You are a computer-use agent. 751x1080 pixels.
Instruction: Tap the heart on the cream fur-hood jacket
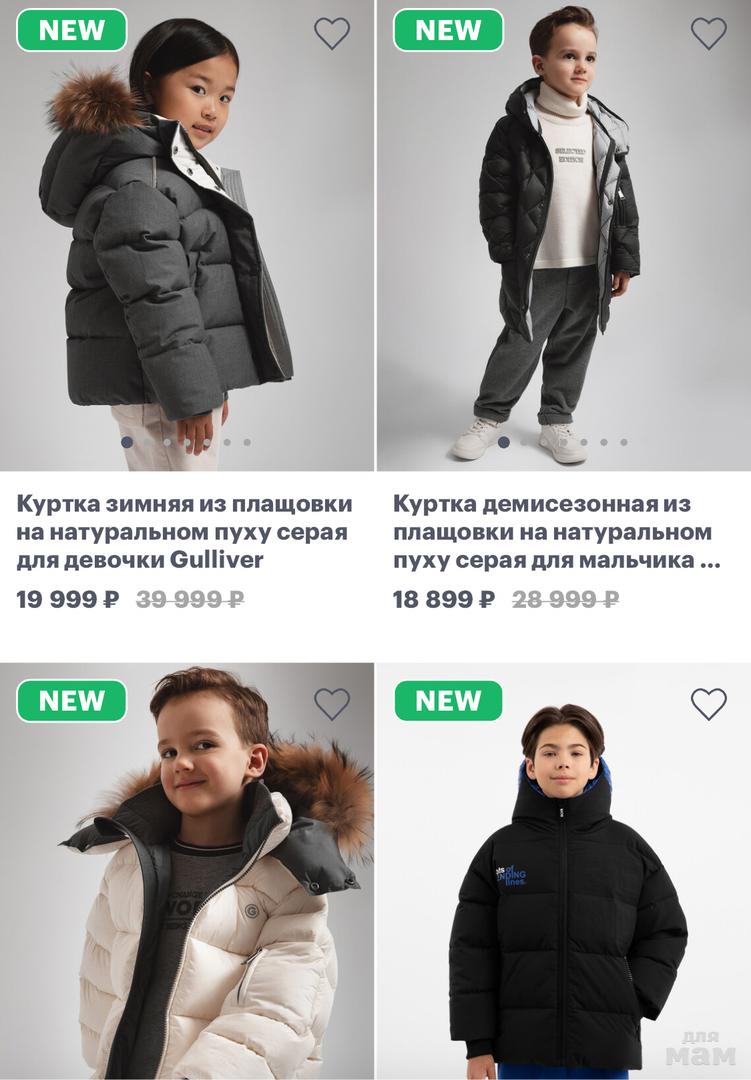click(x=332, y=704)
